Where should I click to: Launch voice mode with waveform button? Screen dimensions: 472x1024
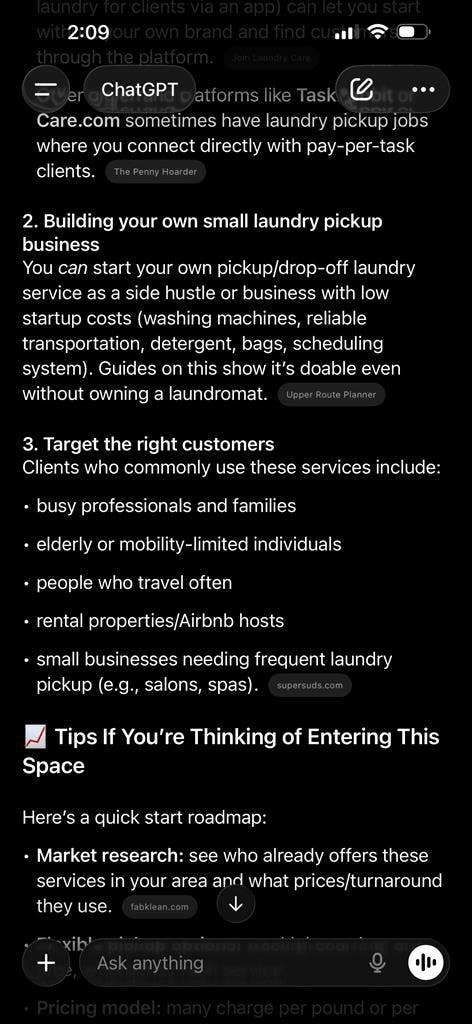click(x=426, y=963)
